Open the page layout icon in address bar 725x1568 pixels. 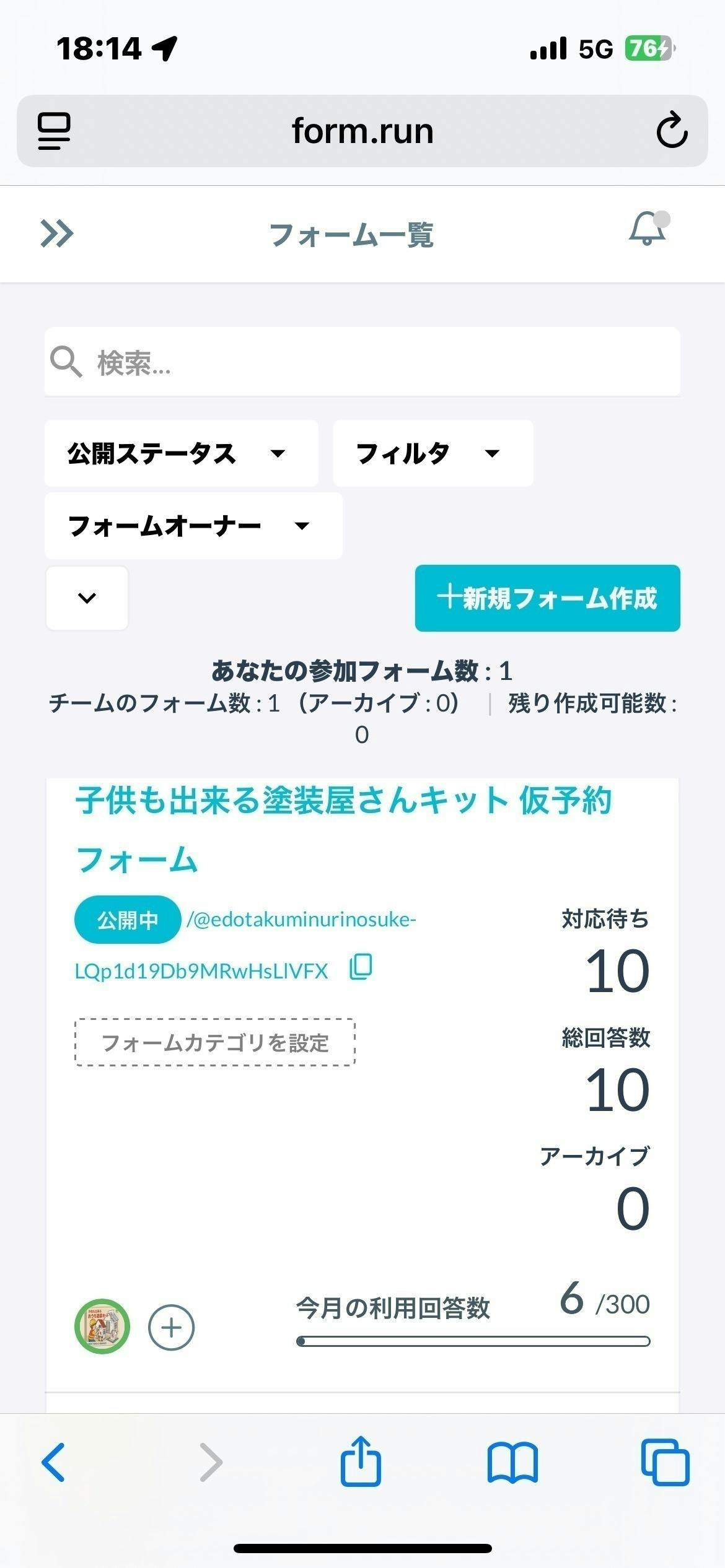[x=54, y=131]
